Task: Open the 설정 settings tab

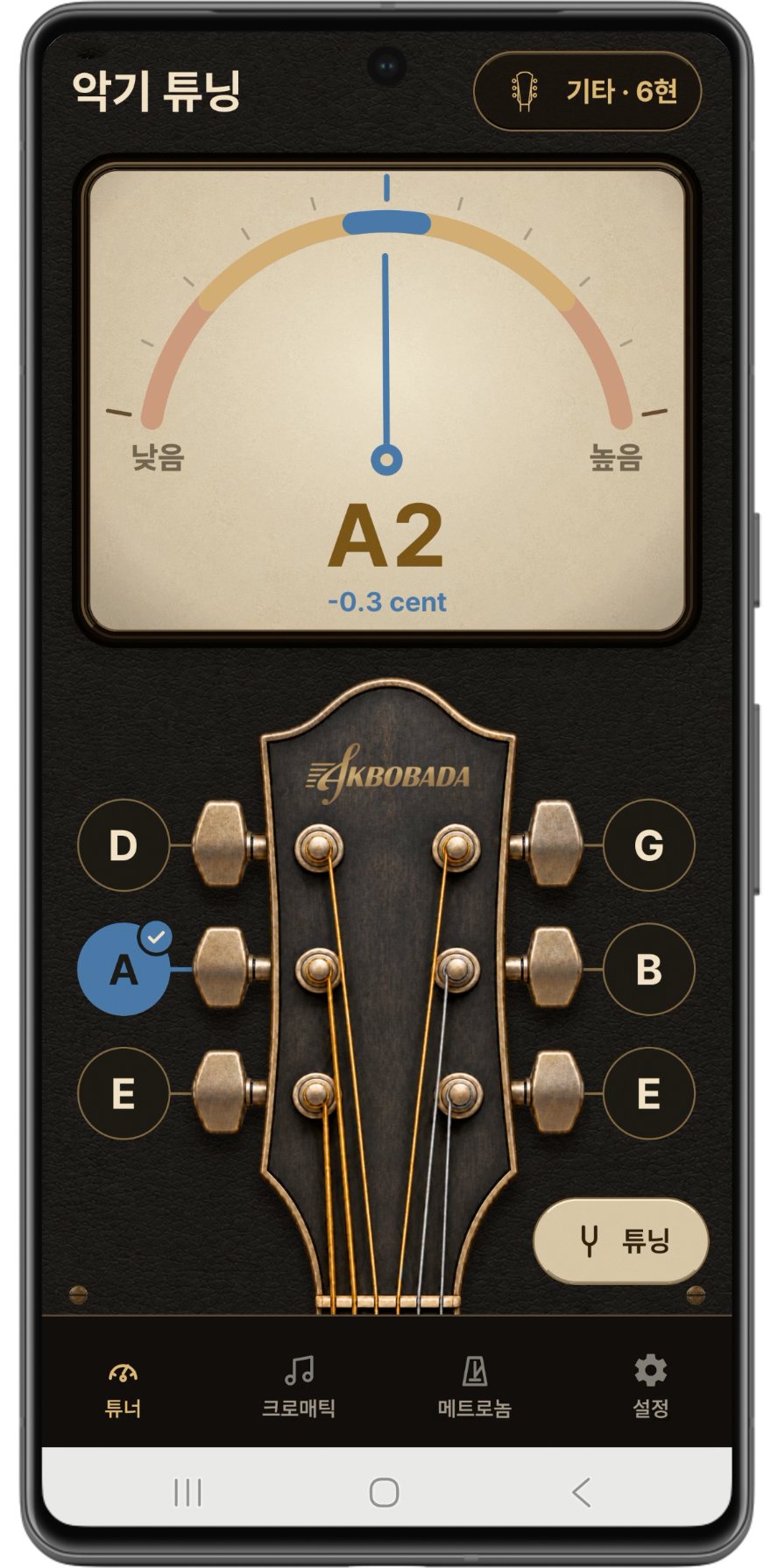Action: click(x=651, y=1388)
